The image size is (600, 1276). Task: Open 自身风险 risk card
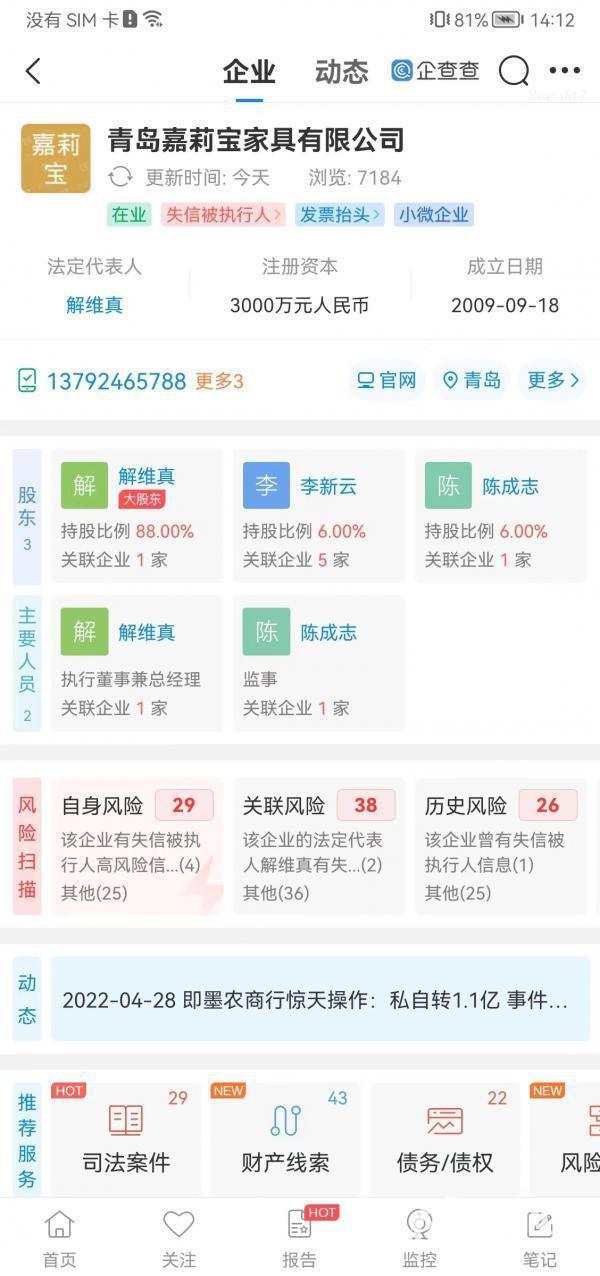[x=137, y=846]
